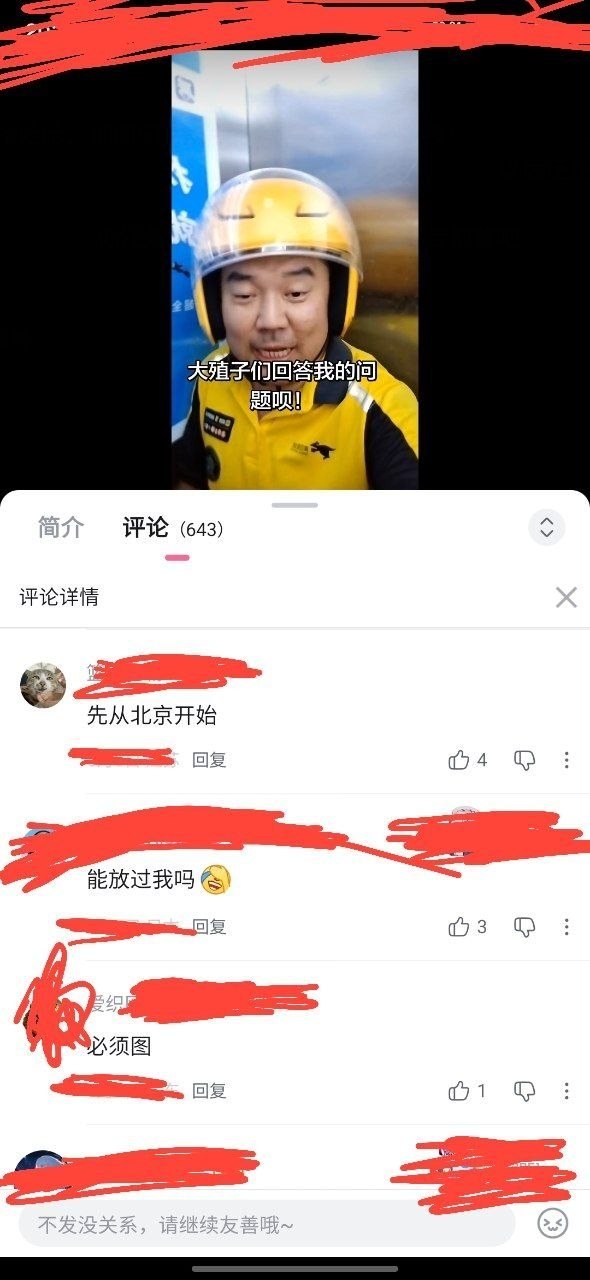The width and height of the screenshot is (590, 1280).
Task: Reply to comment 必须图
Action: (x=210, y=1091)
